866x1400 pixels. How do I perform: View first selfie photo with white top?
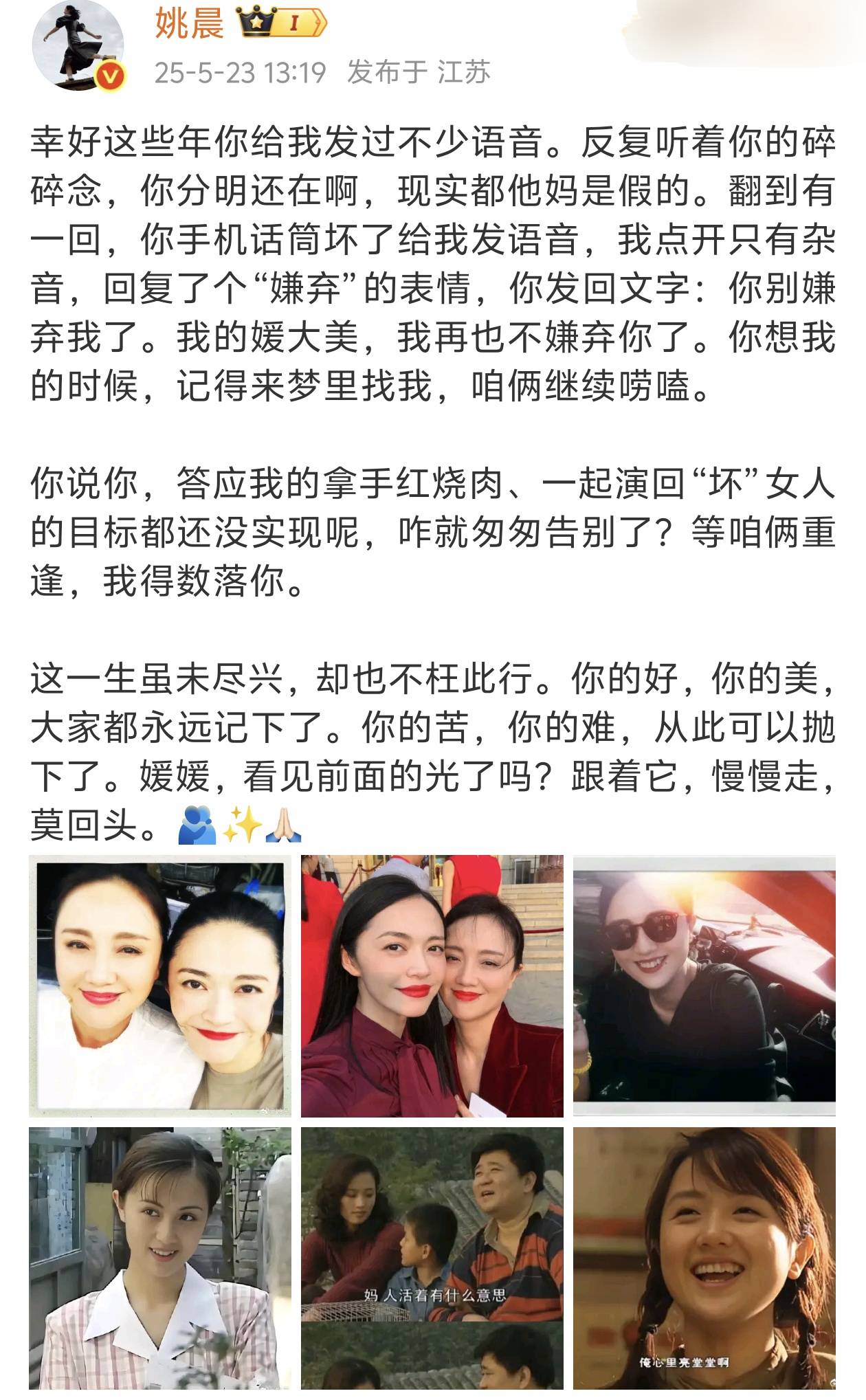point(159,986)
